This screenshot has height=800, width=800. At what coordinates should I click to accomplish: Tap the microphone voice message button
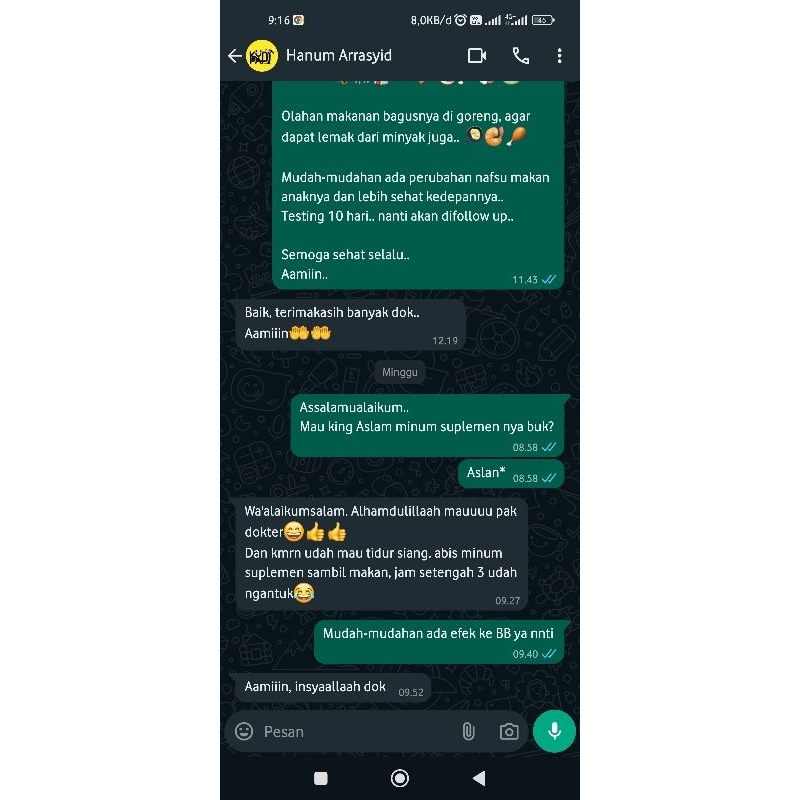(x=554, y=731)
